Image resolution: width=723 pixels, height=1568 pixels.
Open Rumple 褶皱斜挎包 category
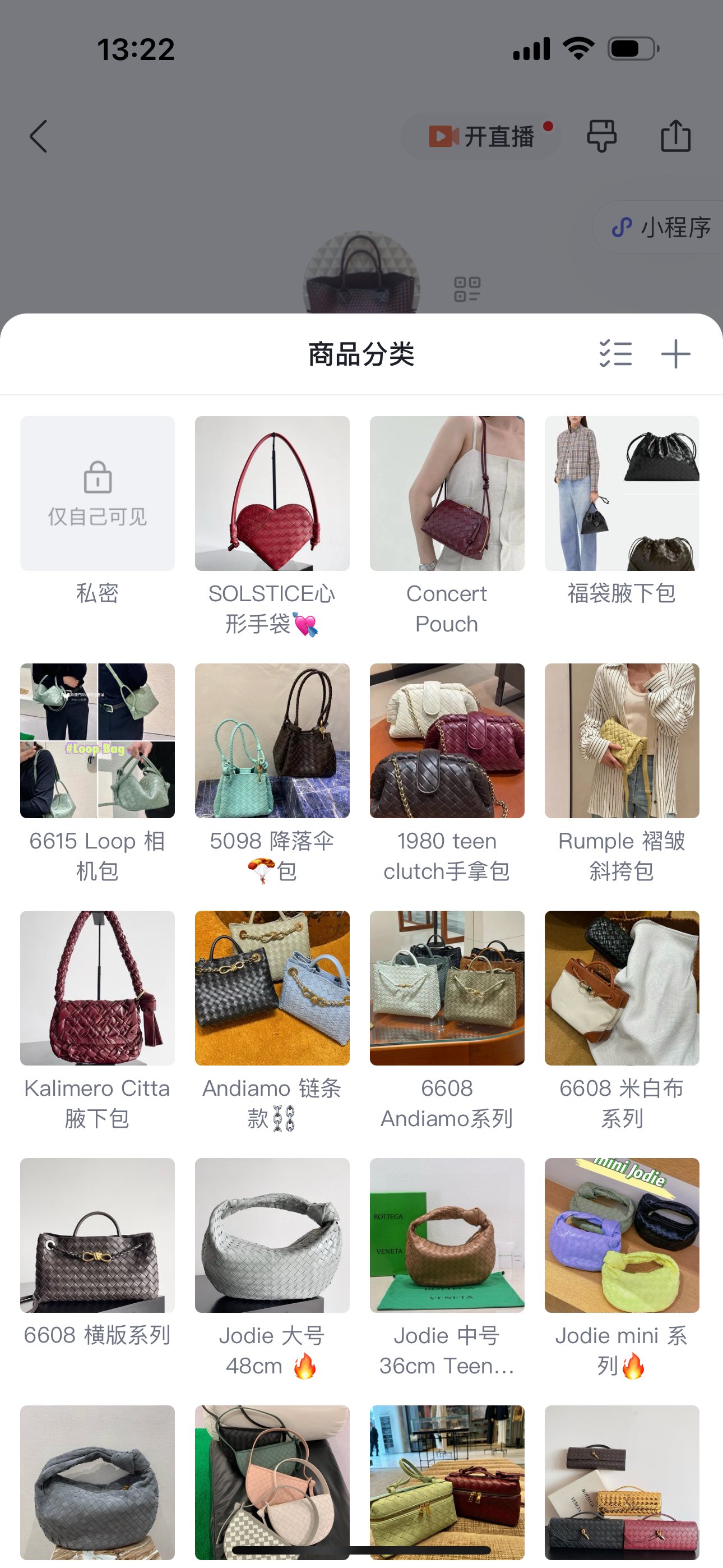(x=622, y=741)
